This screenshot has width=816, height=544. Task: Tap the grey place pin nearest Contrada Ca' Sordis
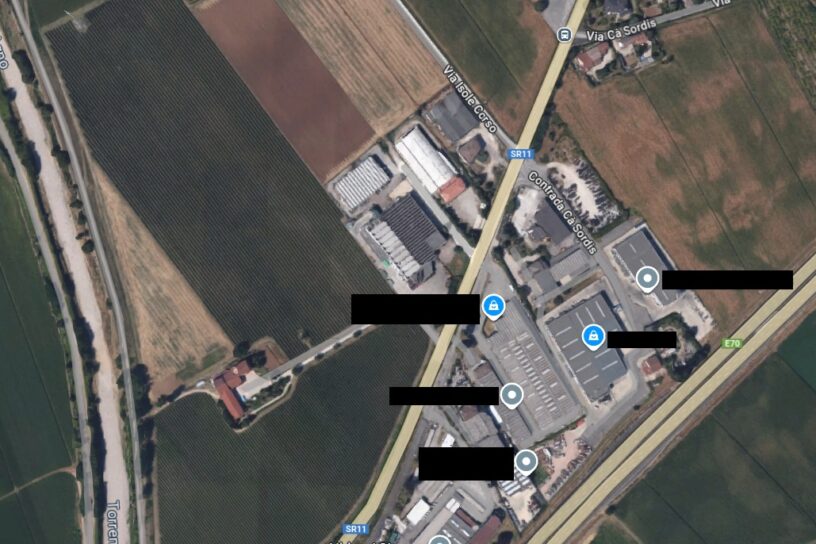click(x=648, y=278)
